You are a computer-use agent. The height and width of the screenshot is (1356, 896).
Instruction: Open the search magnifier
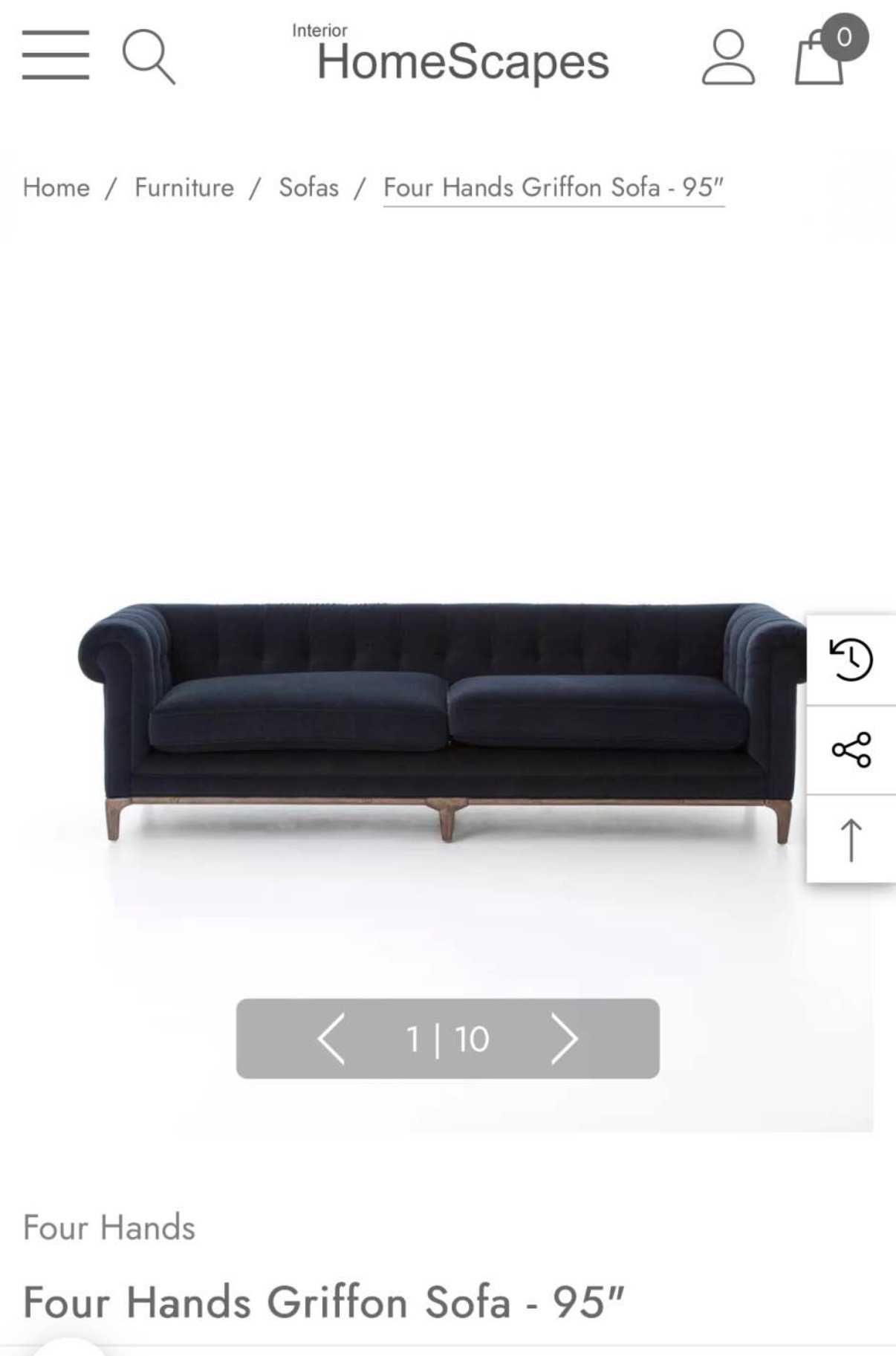148,56
